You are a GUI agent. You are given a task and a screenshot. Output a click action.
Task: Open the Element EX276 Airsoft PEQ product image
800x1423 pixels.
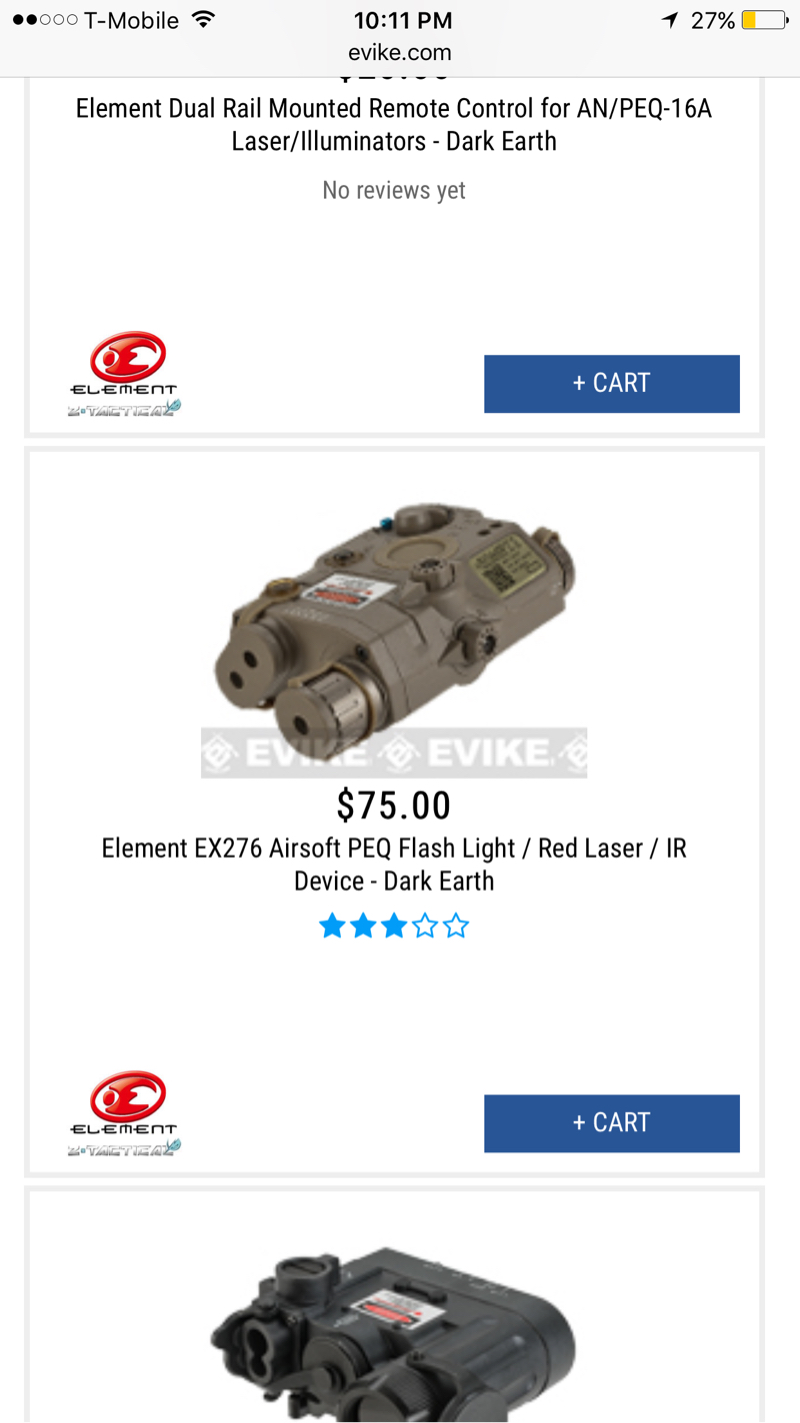click(x=394, y=638)
